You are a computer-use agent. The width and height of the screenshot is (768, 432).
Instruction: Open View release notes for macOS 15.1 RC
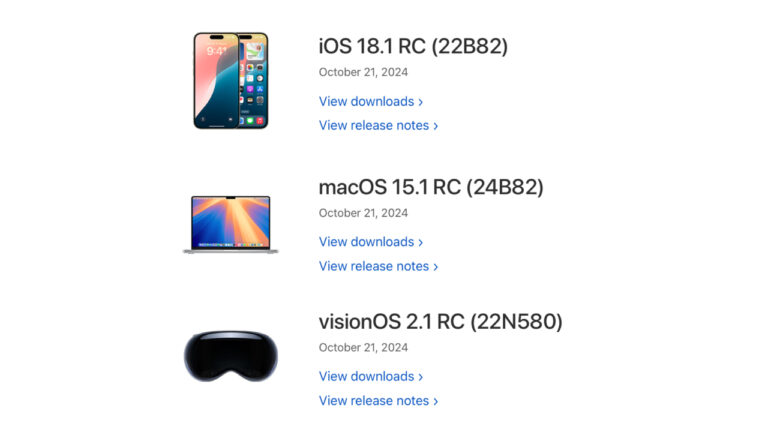click(x=378, y=266)
